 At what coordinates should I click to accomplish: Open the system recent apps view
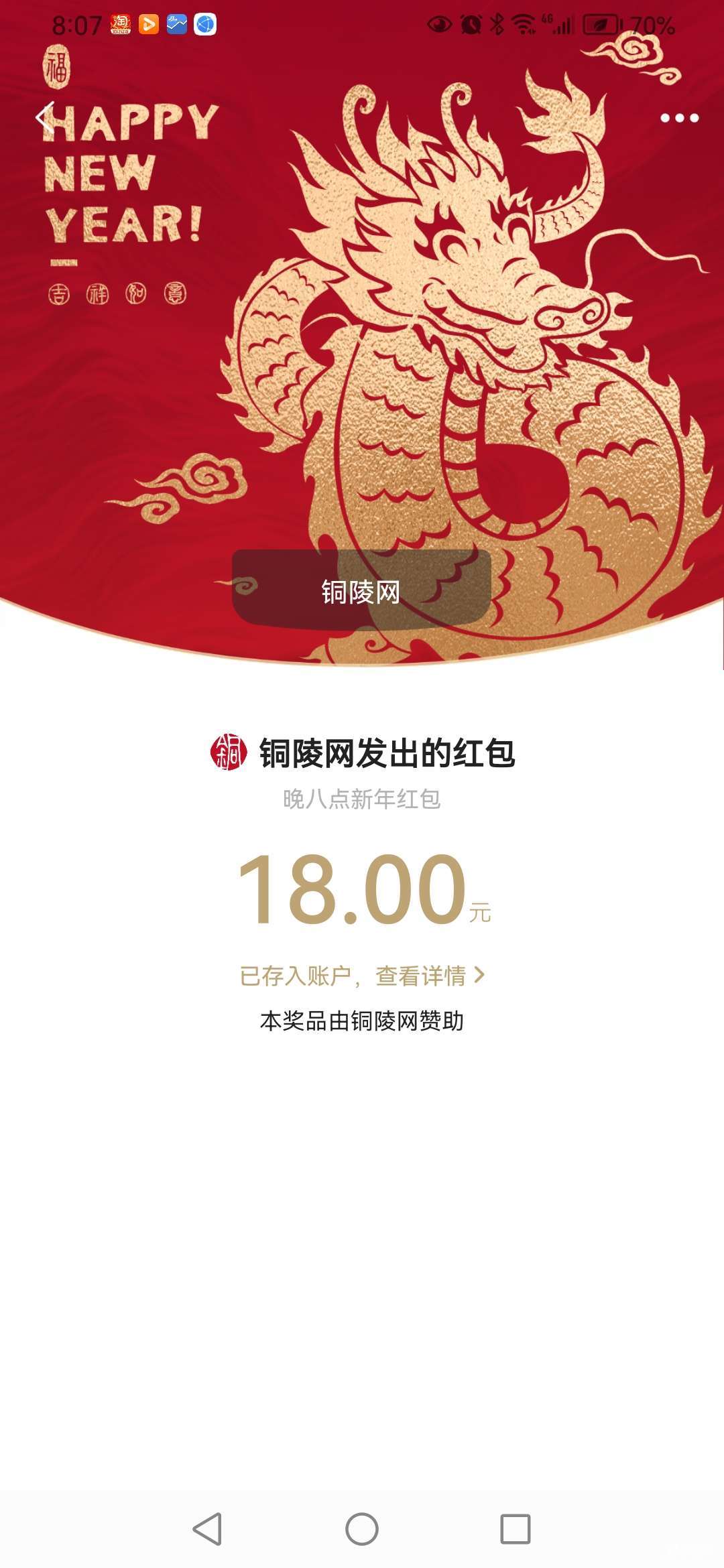pyautogui.click(x=516, y=1529)
